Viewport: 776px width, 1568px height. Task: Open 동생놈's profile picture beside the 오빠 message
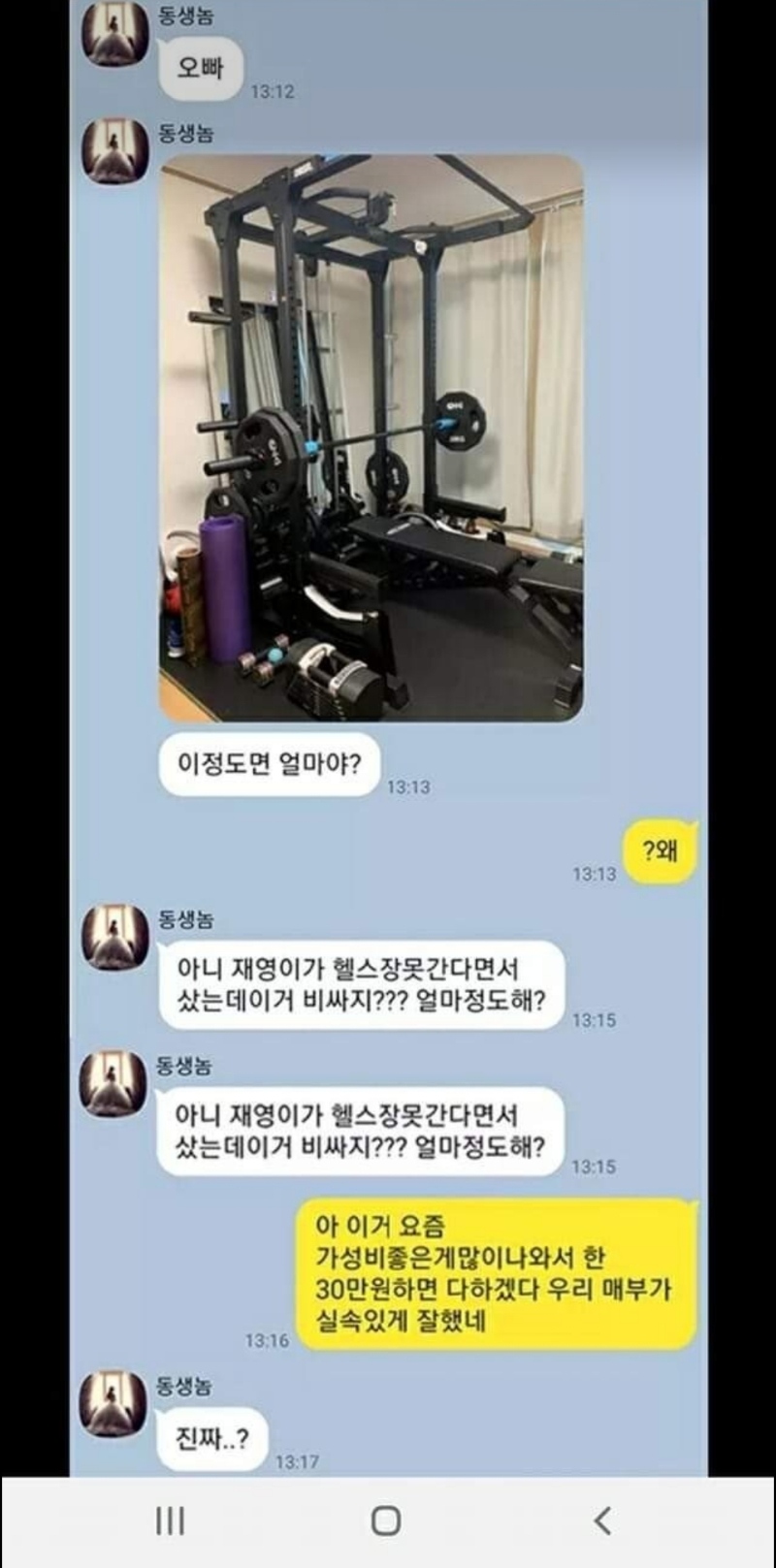pyautogui.click(x=115, y=36)
